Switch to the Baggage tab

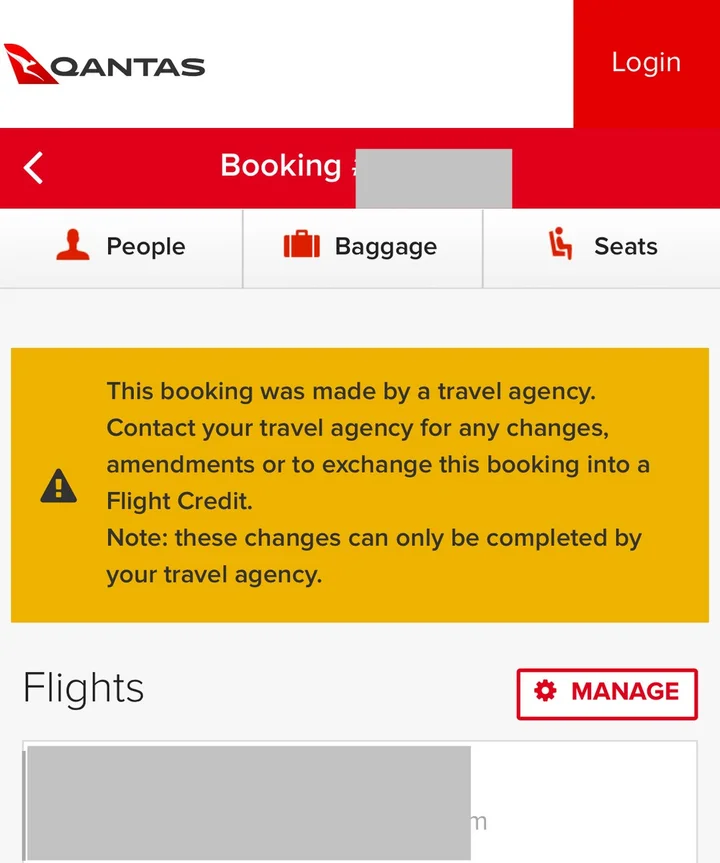click(362, 247)
